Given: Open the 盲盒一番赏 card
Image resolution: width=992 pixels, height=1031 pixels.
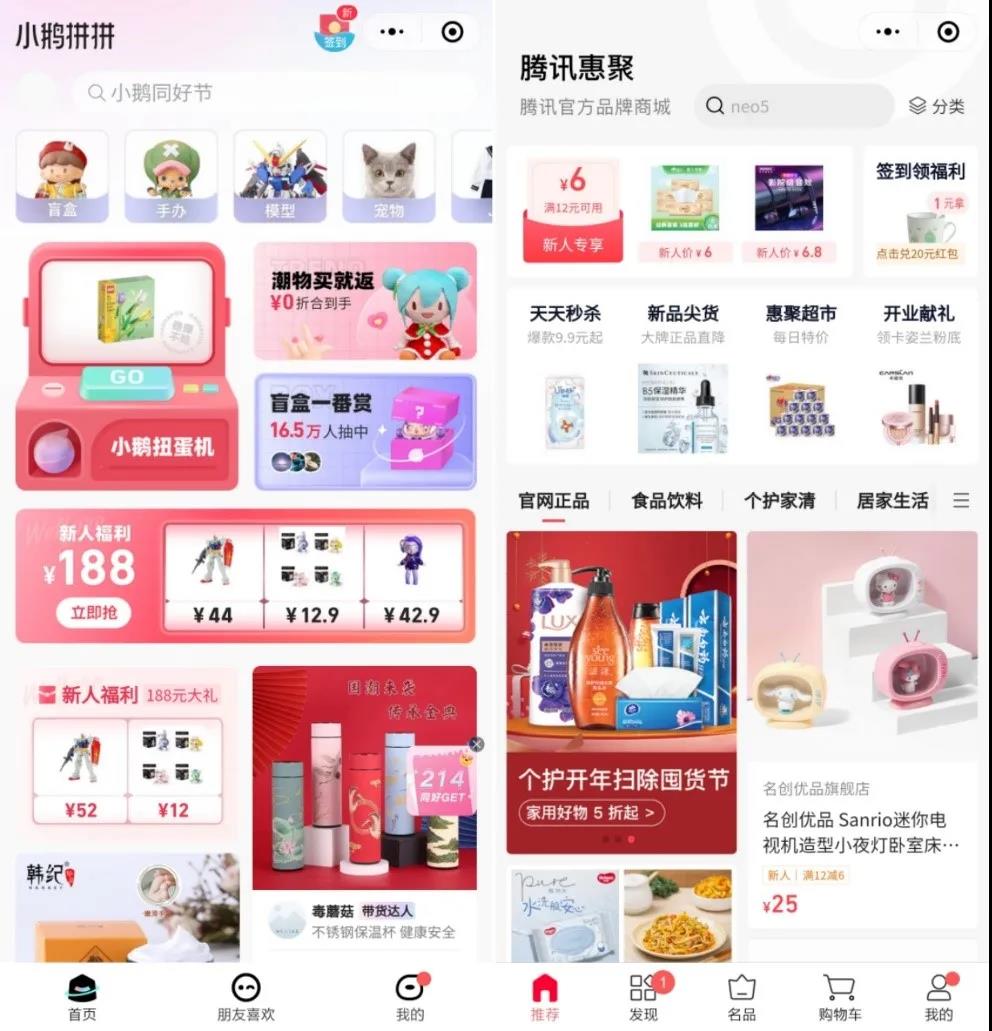Looking at the screenshot, I should (364, 431).
